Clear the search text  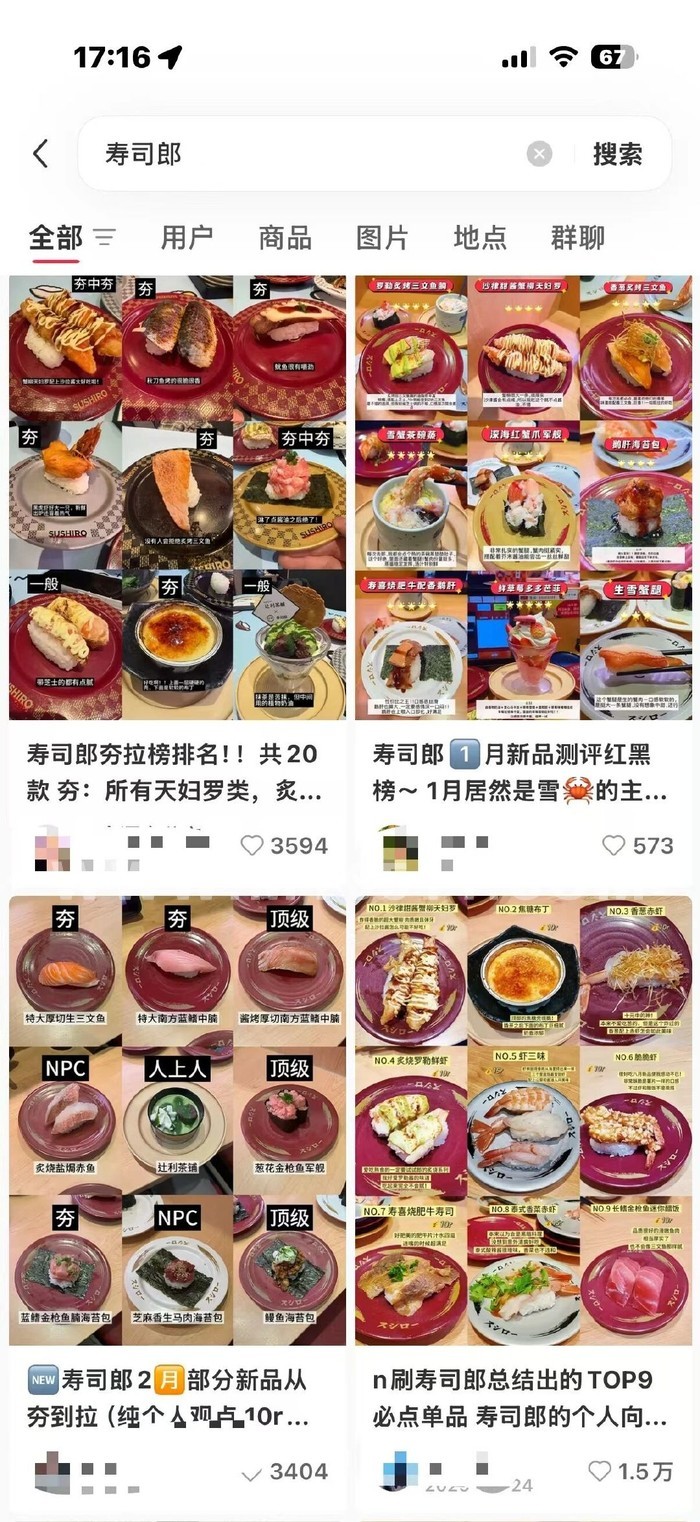[539, 154]
